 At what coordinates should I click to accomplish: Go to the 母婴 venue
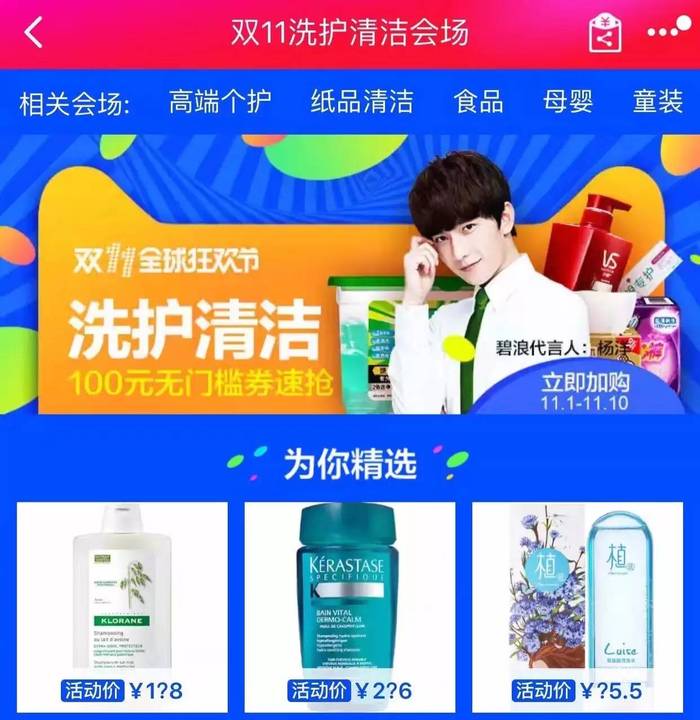568,102
